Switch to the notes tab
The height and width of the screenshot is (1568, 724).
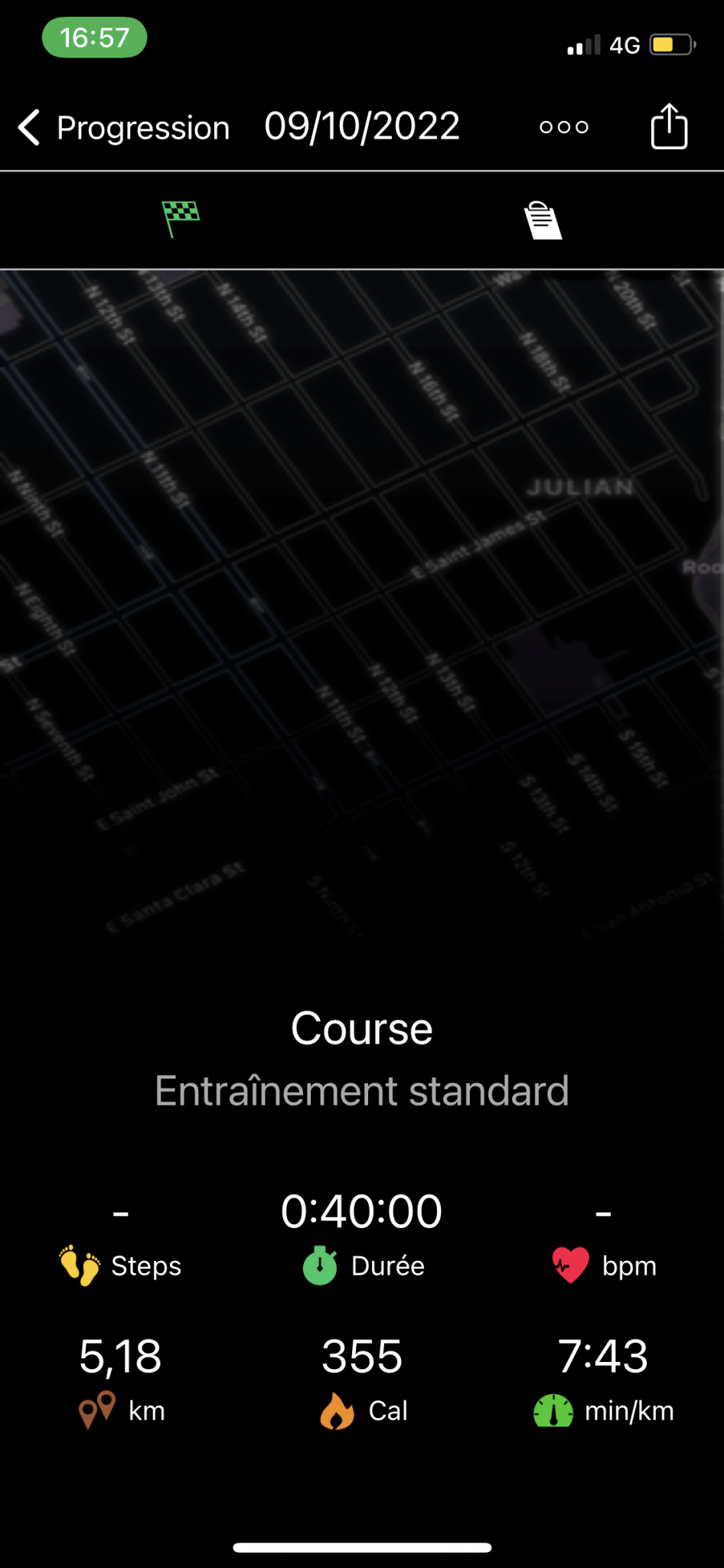click(543, 220)
